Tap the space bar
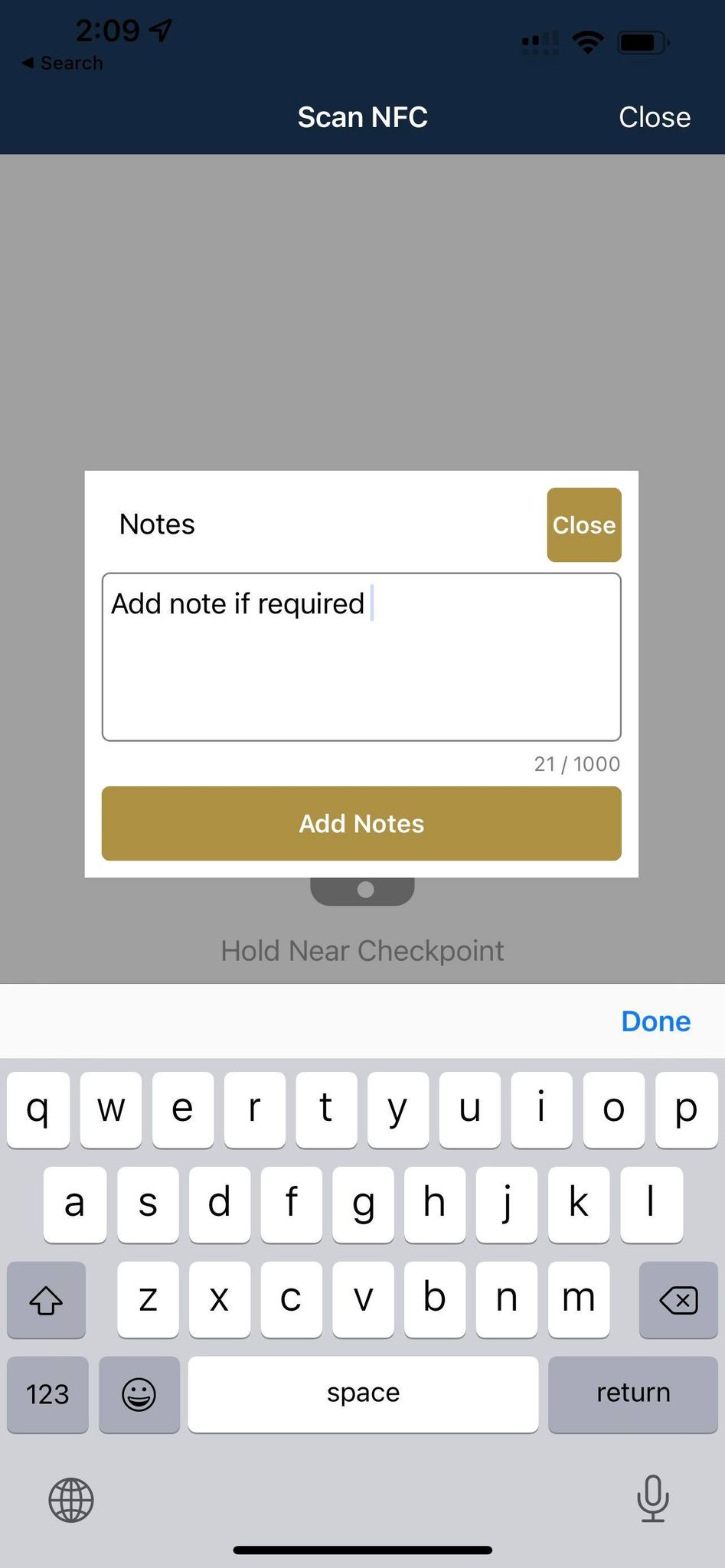This screenshot has height=1568, width=725. pos(363,1393)
